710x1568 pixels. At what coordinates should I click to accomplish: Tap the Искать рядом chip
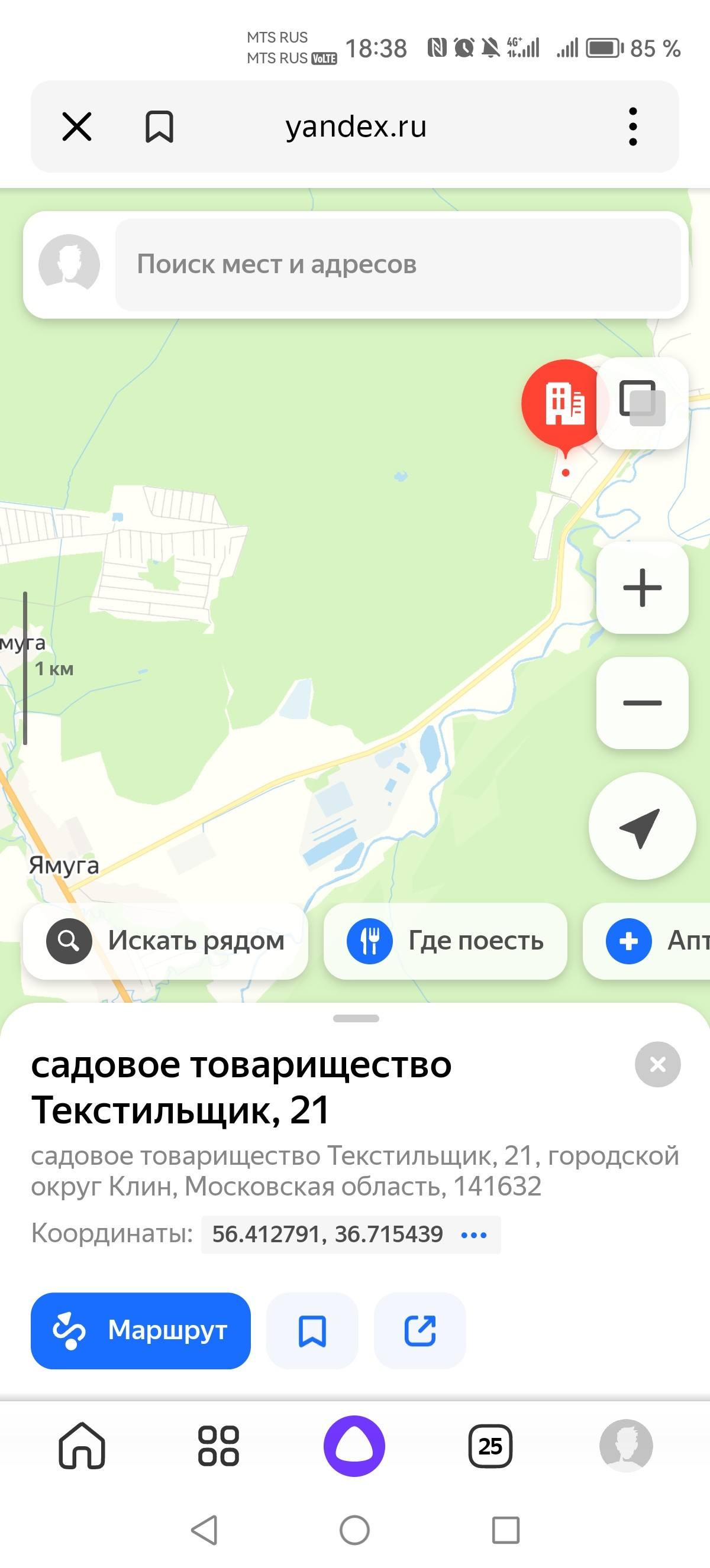point(166,941)
